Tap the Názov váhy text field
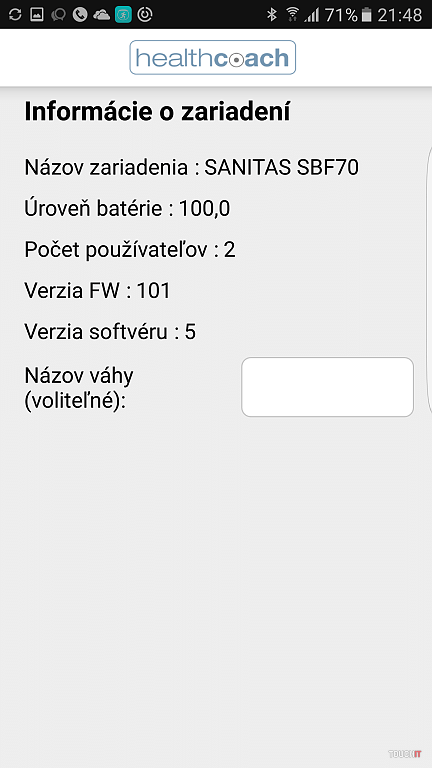The height and width of the screenshot is (768, 432). [327, 387]
